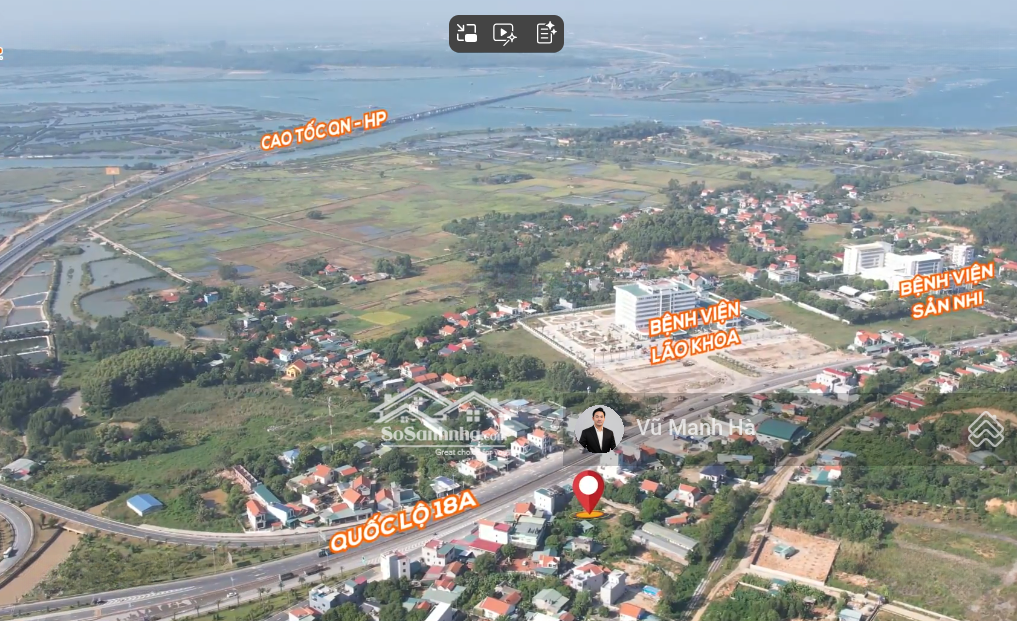Open picture-in-picture mini player
The width and height of the screenshot is (1017, 621).
point(467,33)
